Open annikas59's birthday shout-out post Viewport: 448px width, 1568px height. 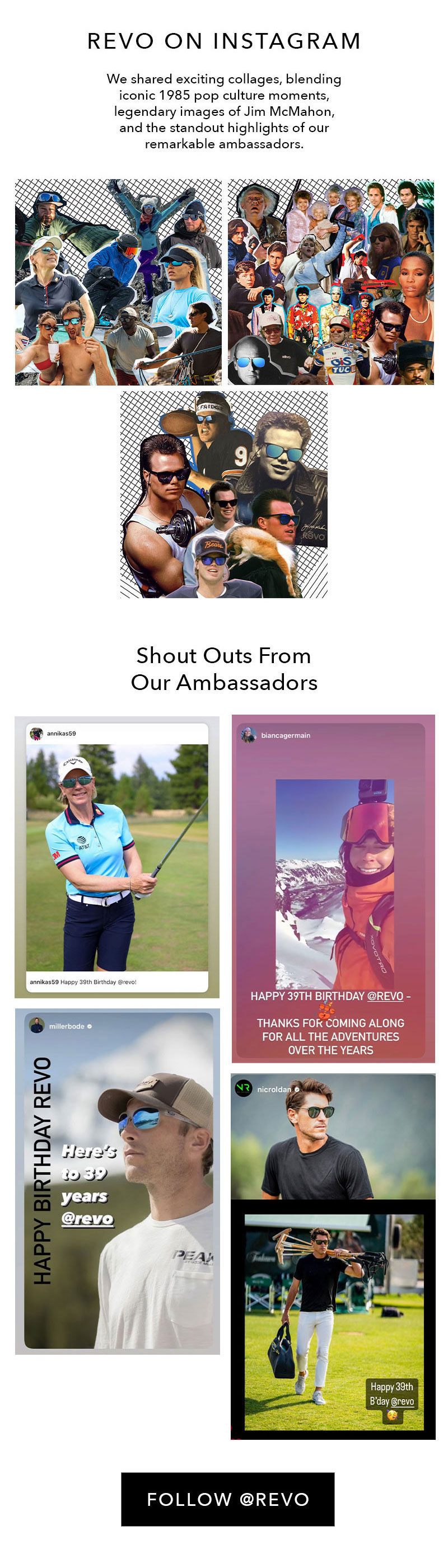[x=117, y=857]
